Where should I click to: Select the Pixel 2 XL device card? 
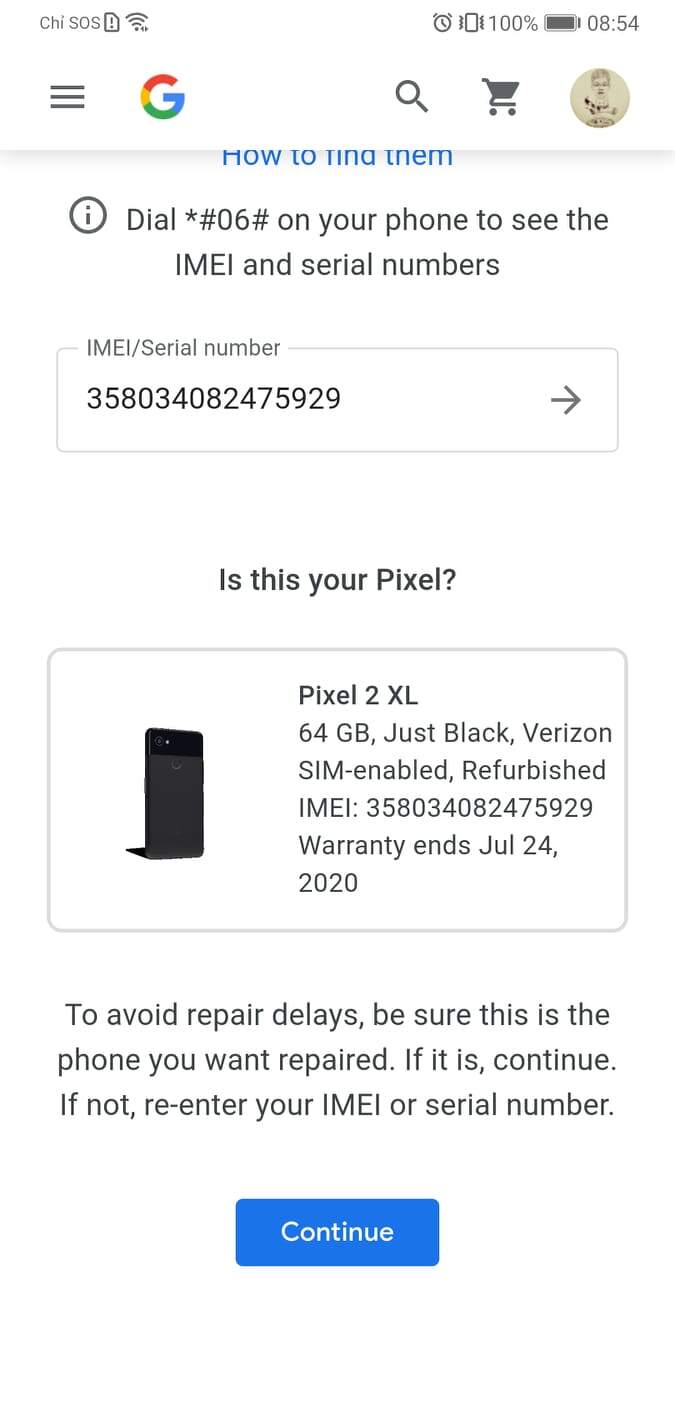coord(337,790)
